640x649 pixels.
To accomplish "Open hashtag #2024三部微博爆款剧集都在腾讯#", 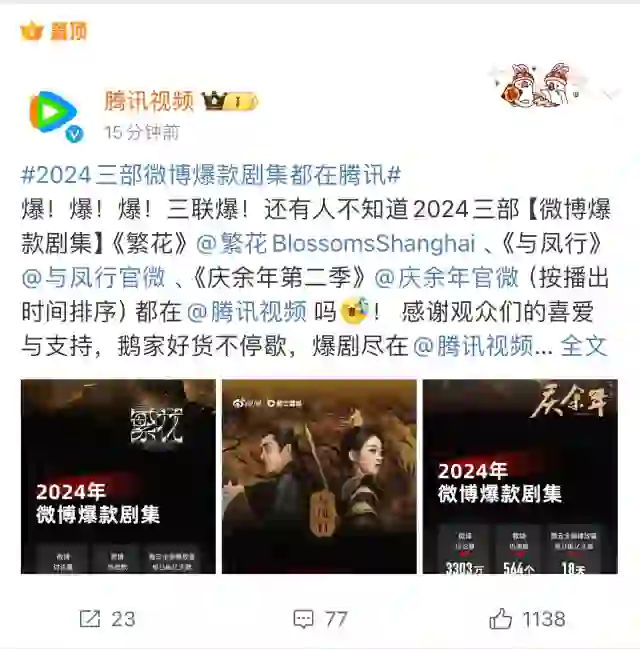I will pyautogui.click(x=210, y=174).
